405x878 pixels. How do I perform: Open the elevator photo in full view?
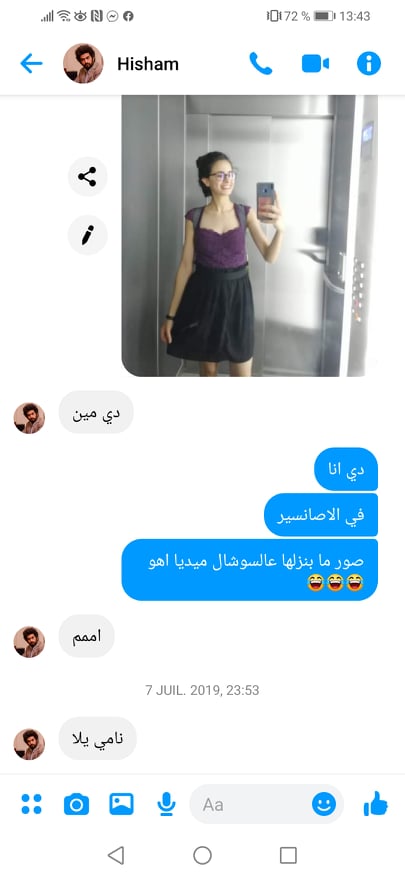tap(250, 236)
